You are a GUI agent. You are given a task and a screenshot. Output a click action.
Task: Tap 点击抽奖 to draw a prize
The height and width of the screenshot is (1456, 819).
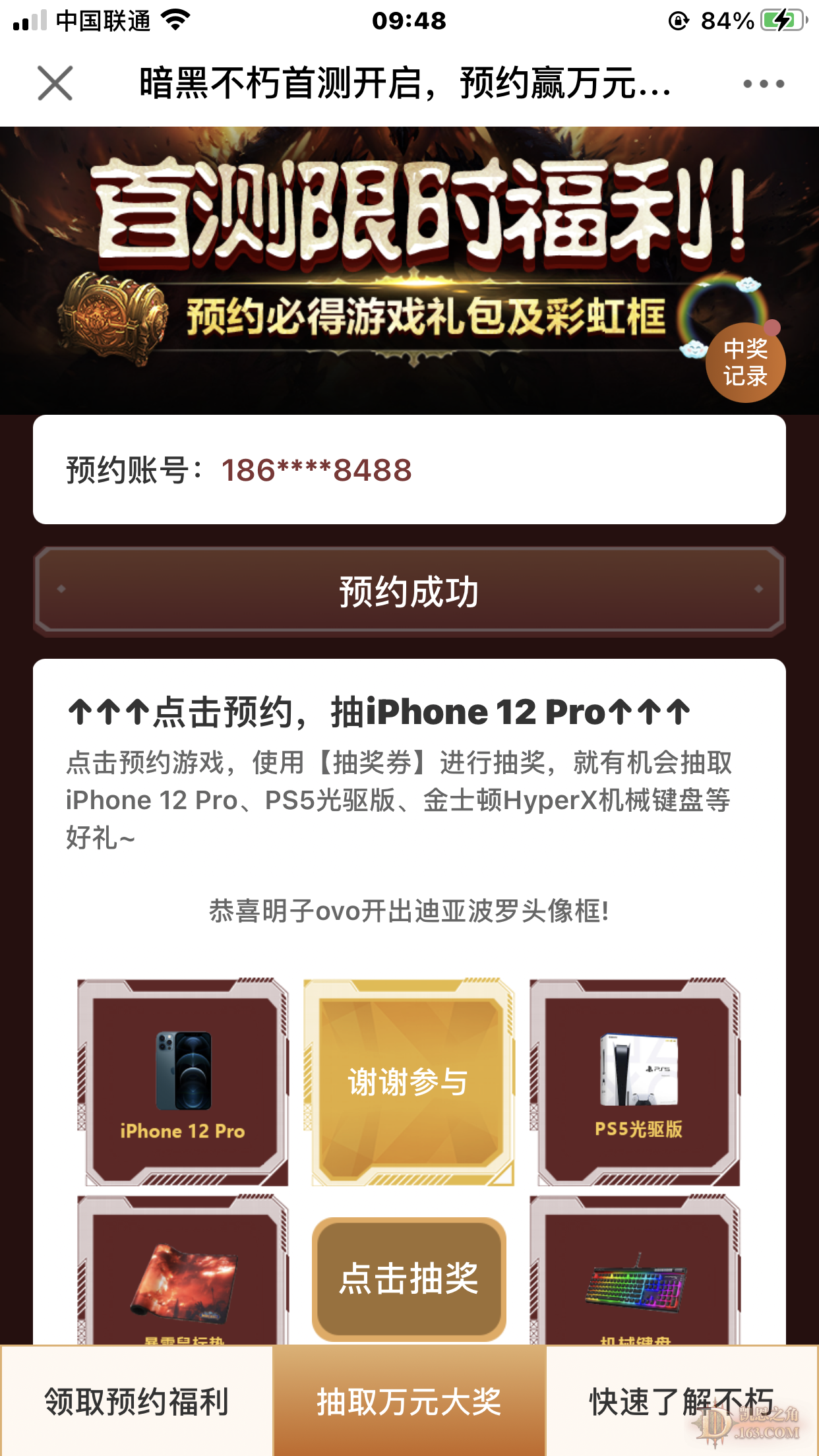409,1278
